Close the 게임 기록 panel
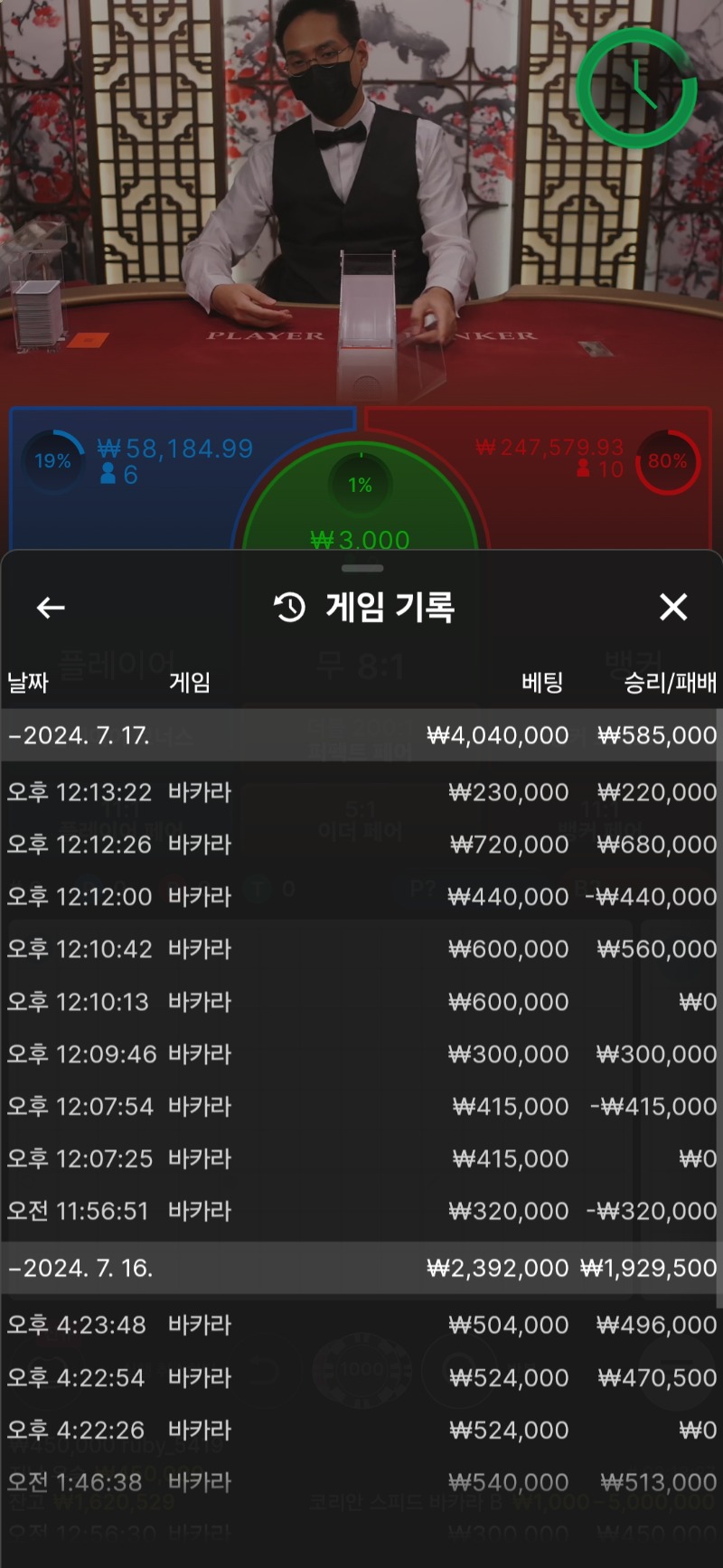 [673, 608]
